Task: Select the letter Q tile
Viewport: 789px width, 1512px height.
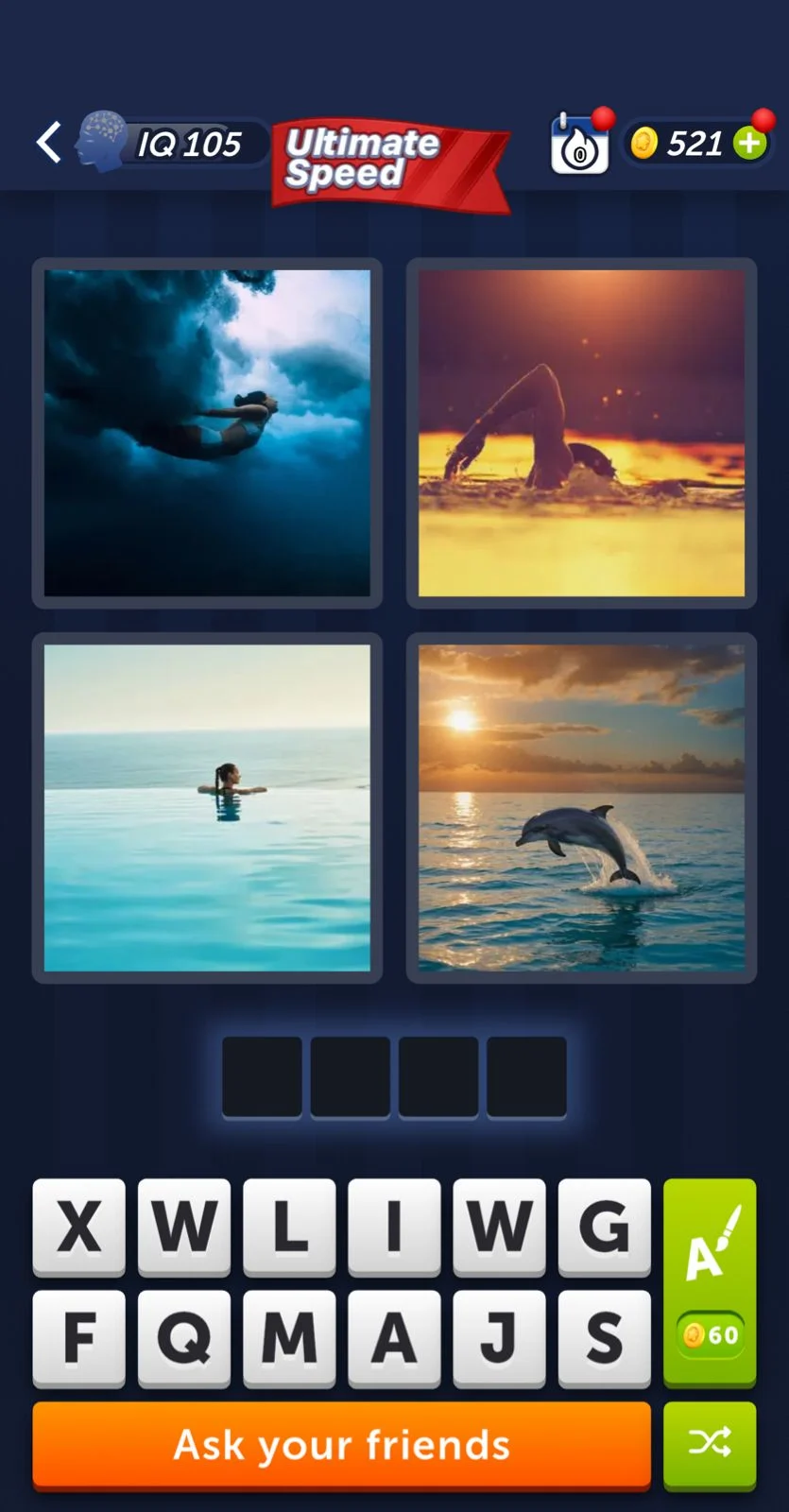Action: tap(184, 1336)
